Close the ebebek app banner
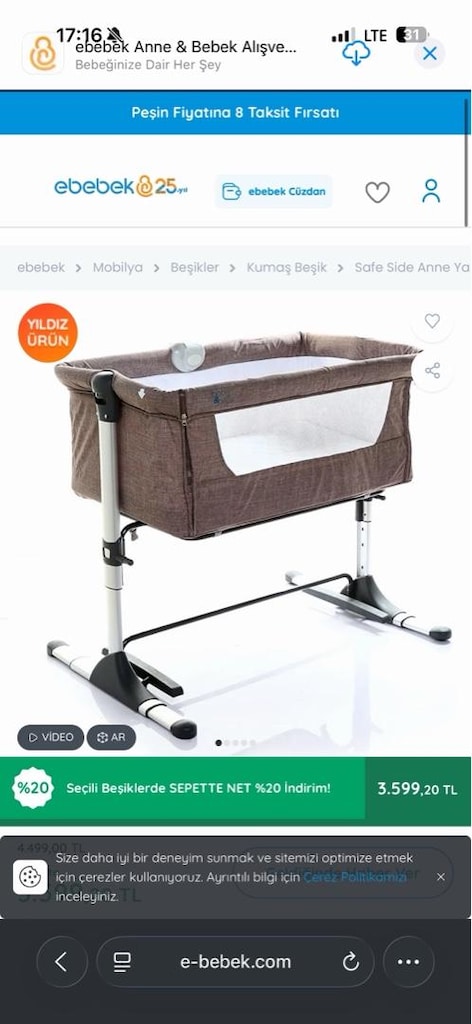 pos(430,54)
